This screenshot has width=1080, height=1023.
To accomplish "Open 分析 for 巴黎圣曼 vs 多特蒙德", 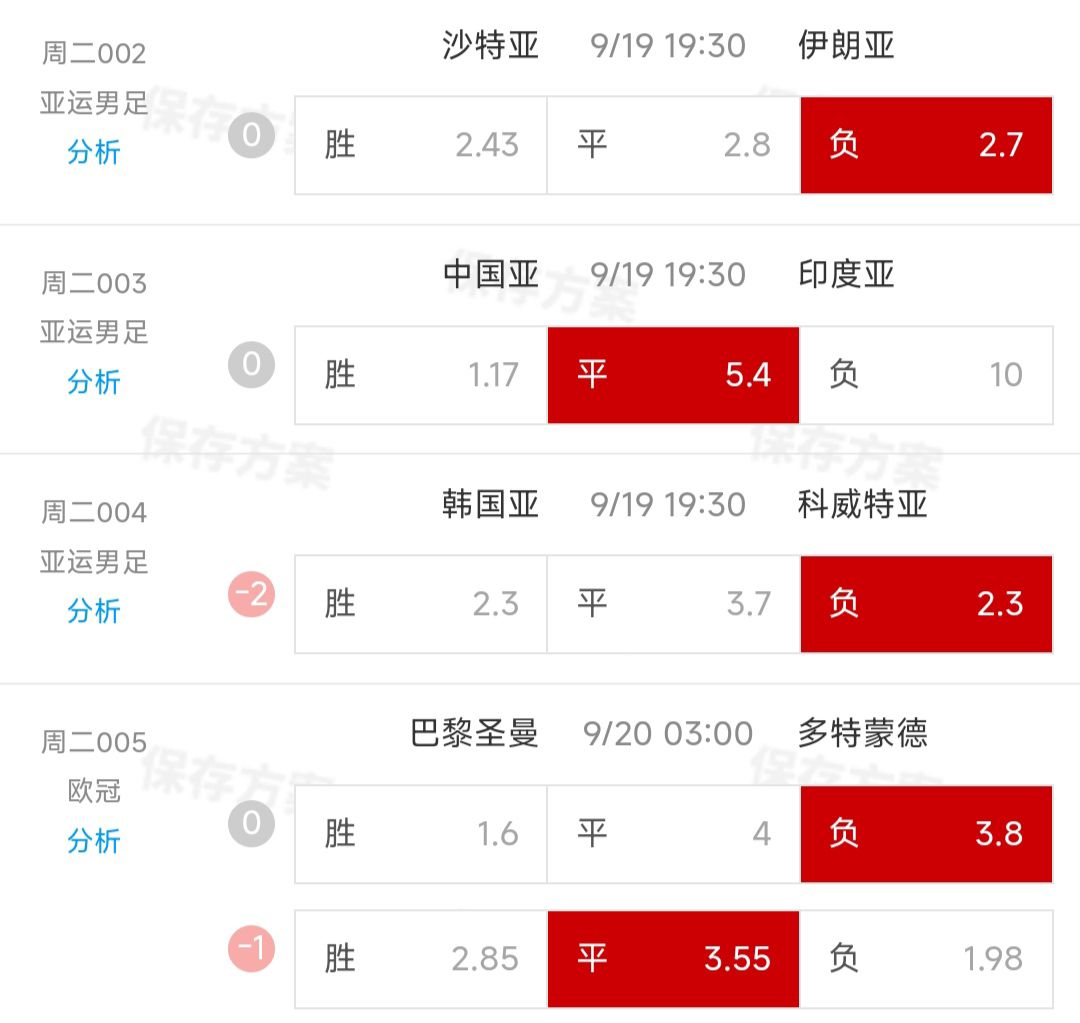I will 94,841.
